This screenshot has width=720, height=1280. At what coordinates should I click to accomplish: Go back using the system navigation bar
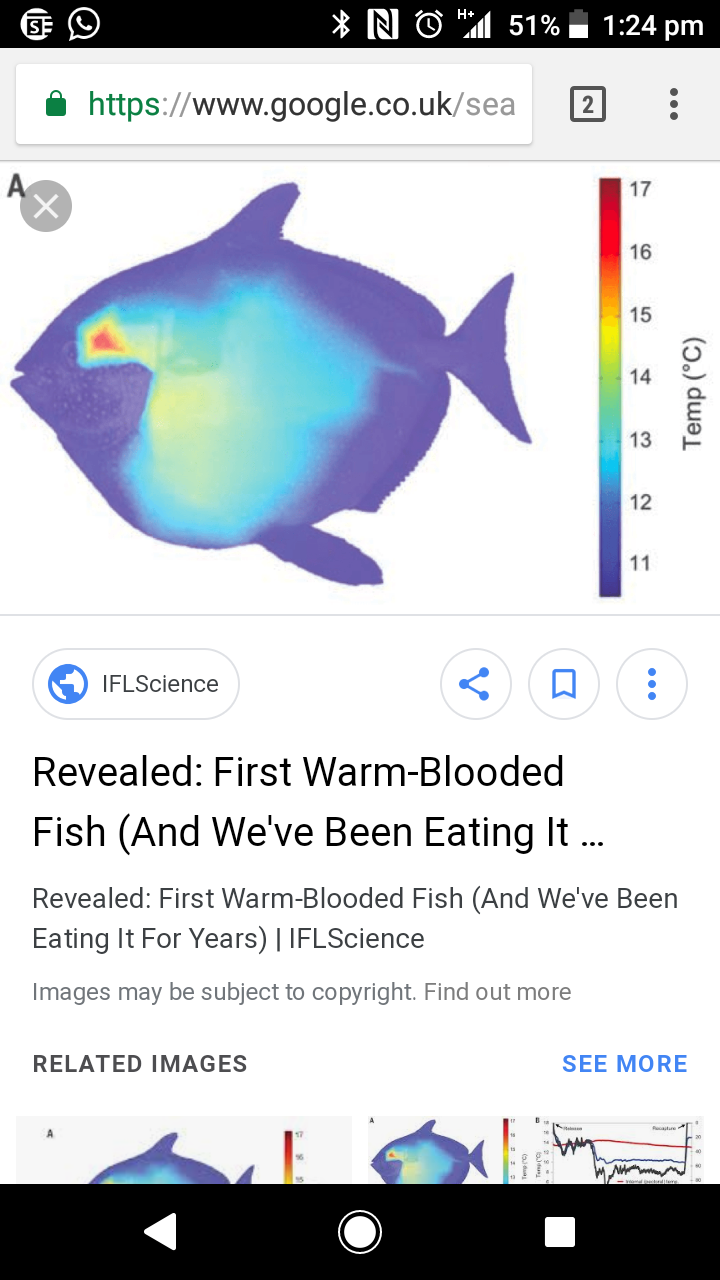(x=161, y=1232)
